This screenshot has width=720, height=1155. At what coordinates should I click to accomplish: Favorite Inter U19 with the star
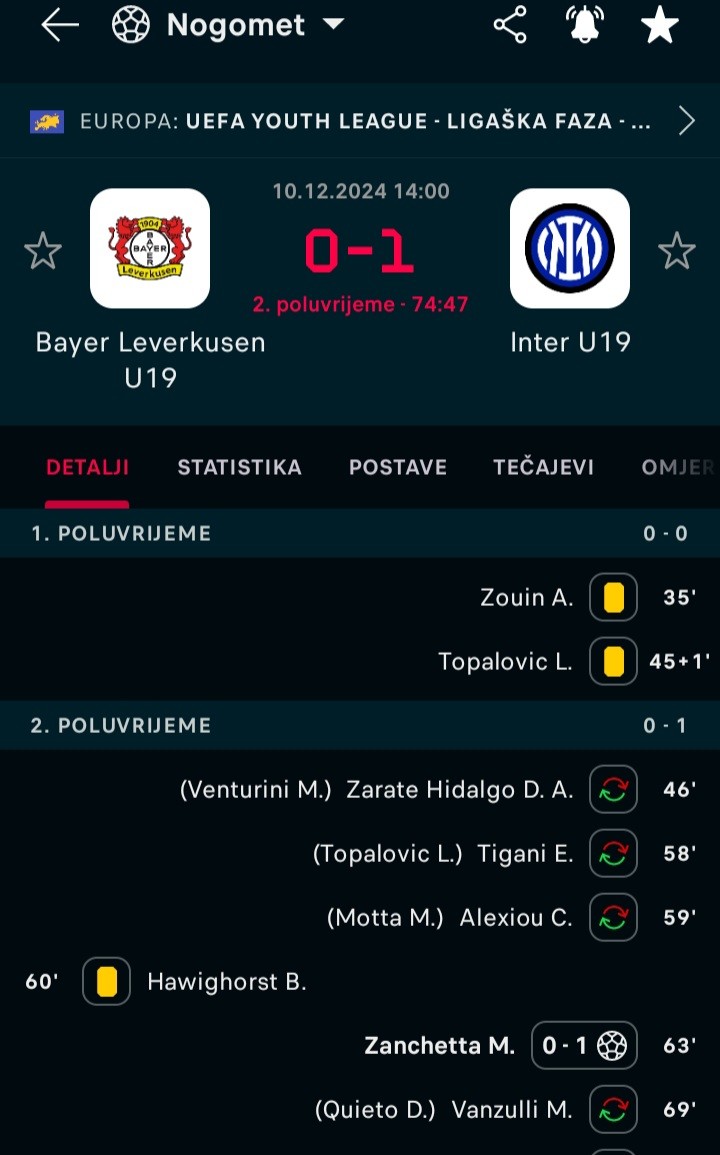[677, 251]
